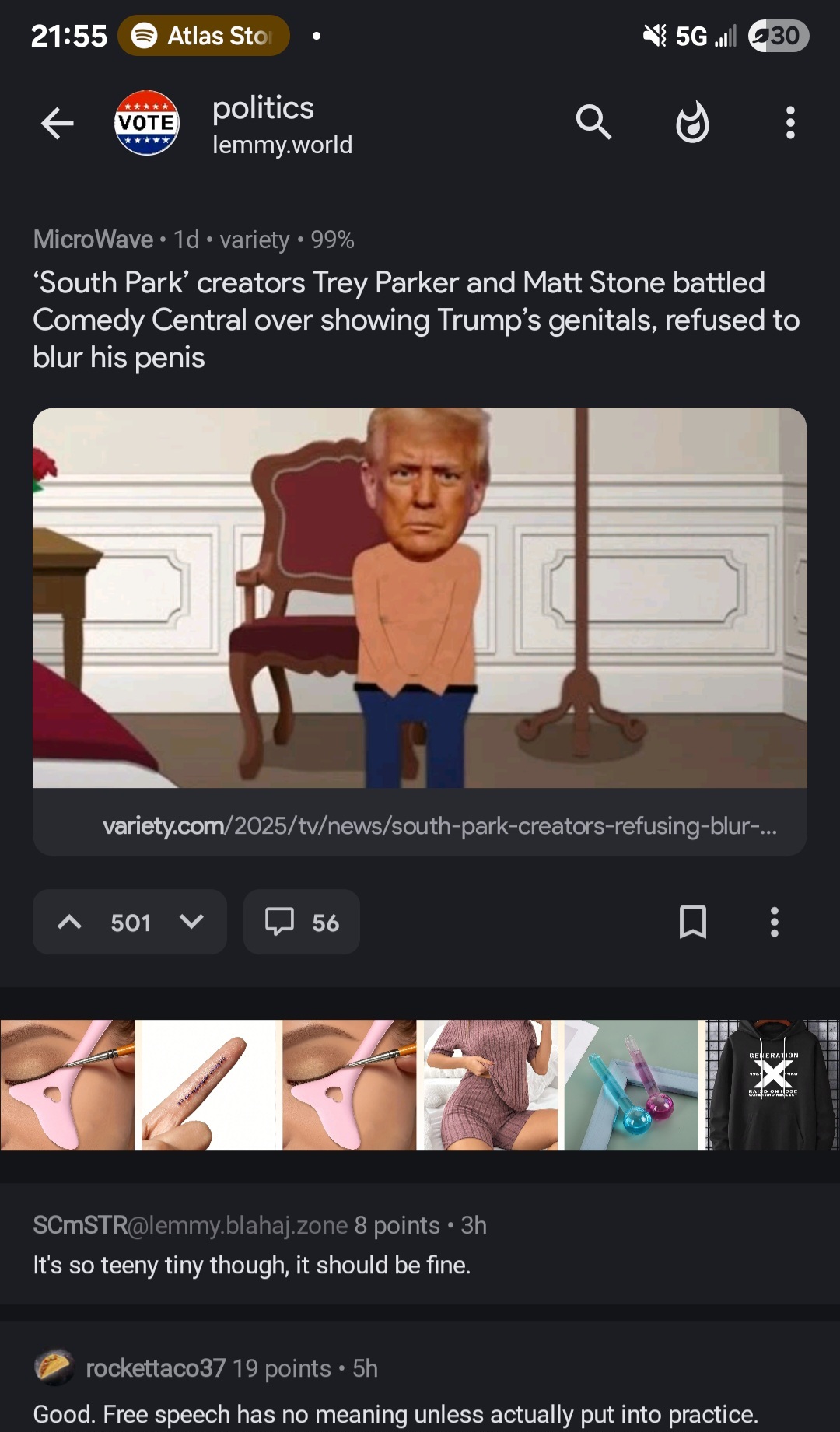View MicroWave's user profile
This screenshot has height=1432, width=840.
(x=93, y=240)
